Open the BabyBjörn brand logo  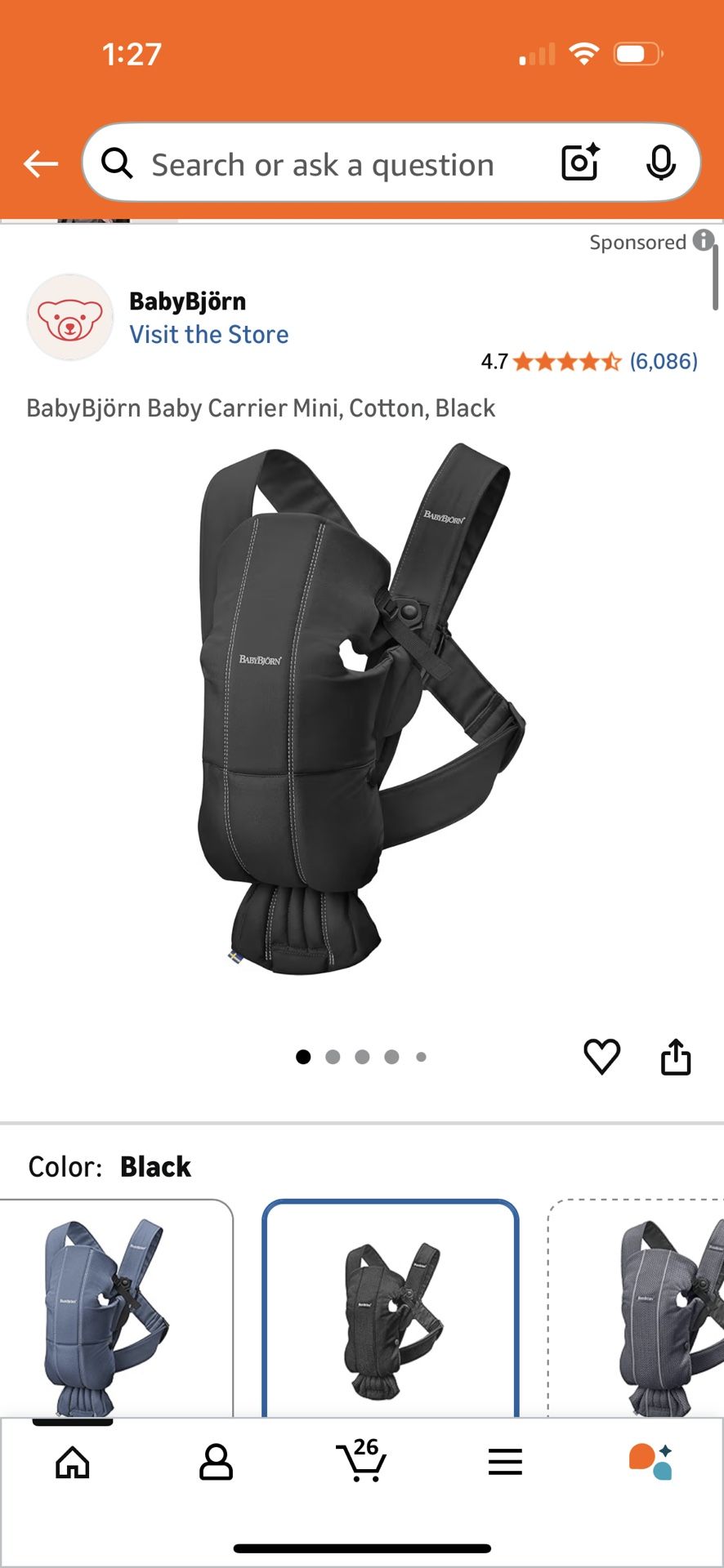[69, 317]
